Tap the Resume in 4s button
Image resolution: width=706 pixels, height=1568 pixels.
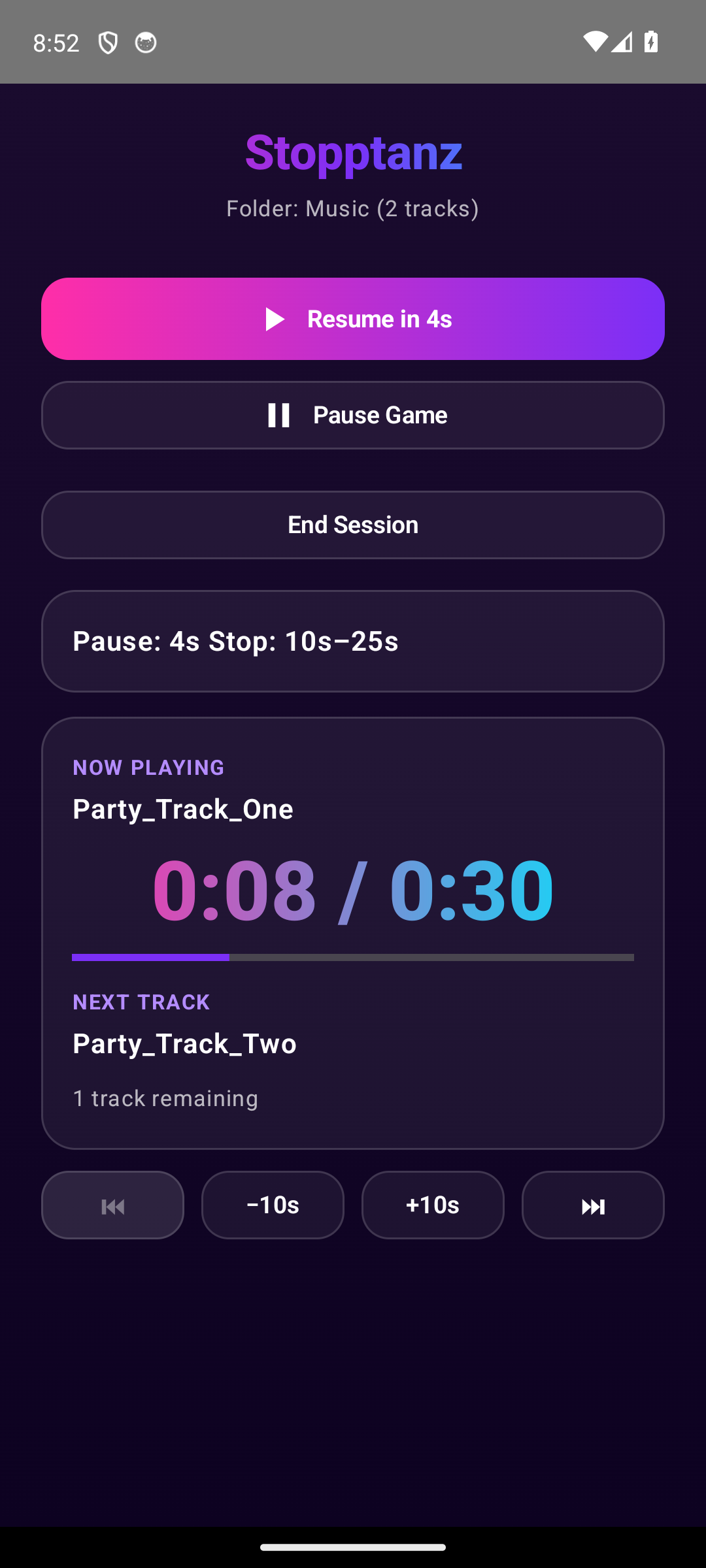coord(353,319)
